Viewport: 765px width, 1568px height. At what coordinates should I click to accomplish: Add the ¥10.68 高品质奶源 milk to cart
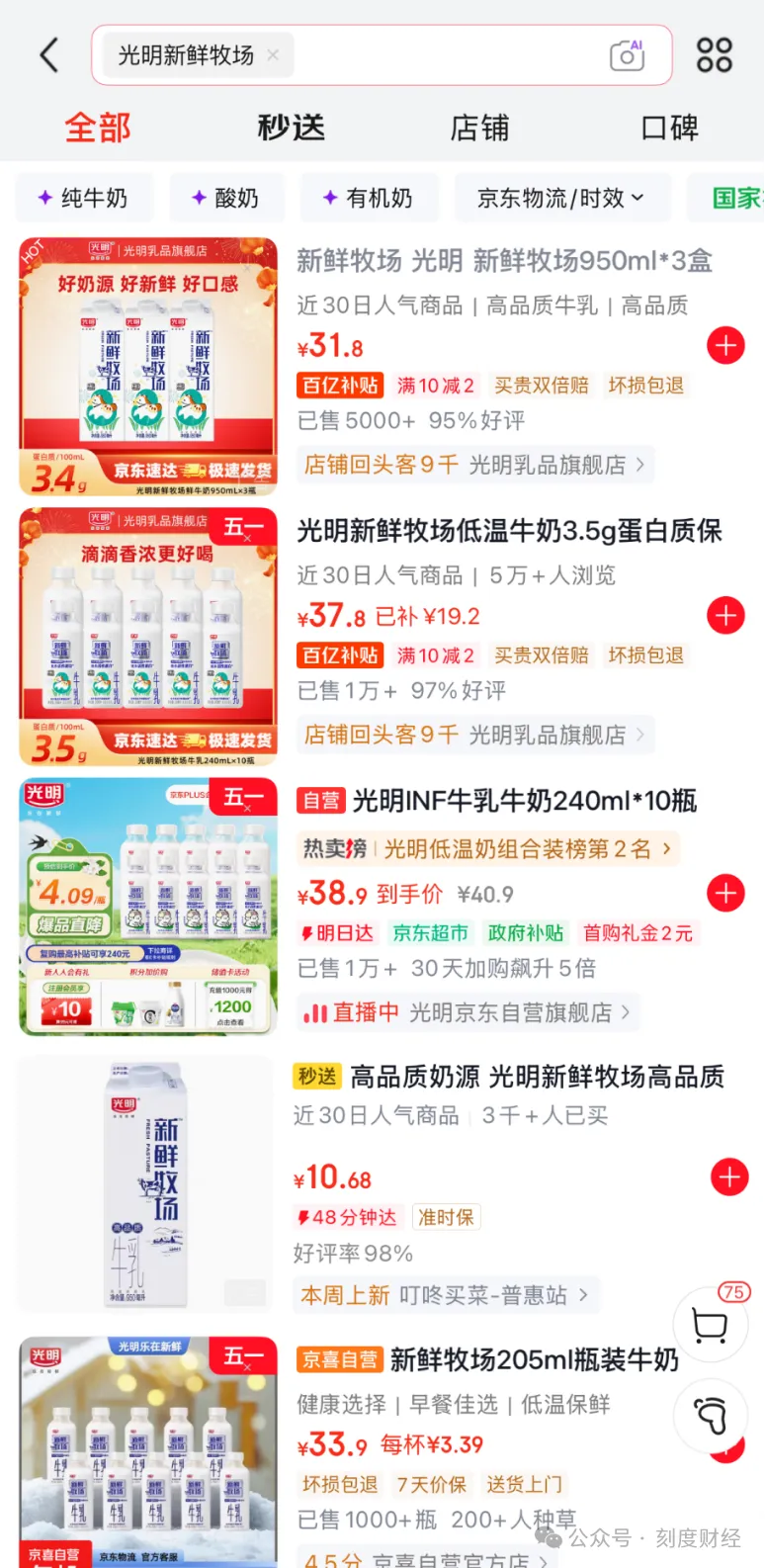[x=729, y=1176]
